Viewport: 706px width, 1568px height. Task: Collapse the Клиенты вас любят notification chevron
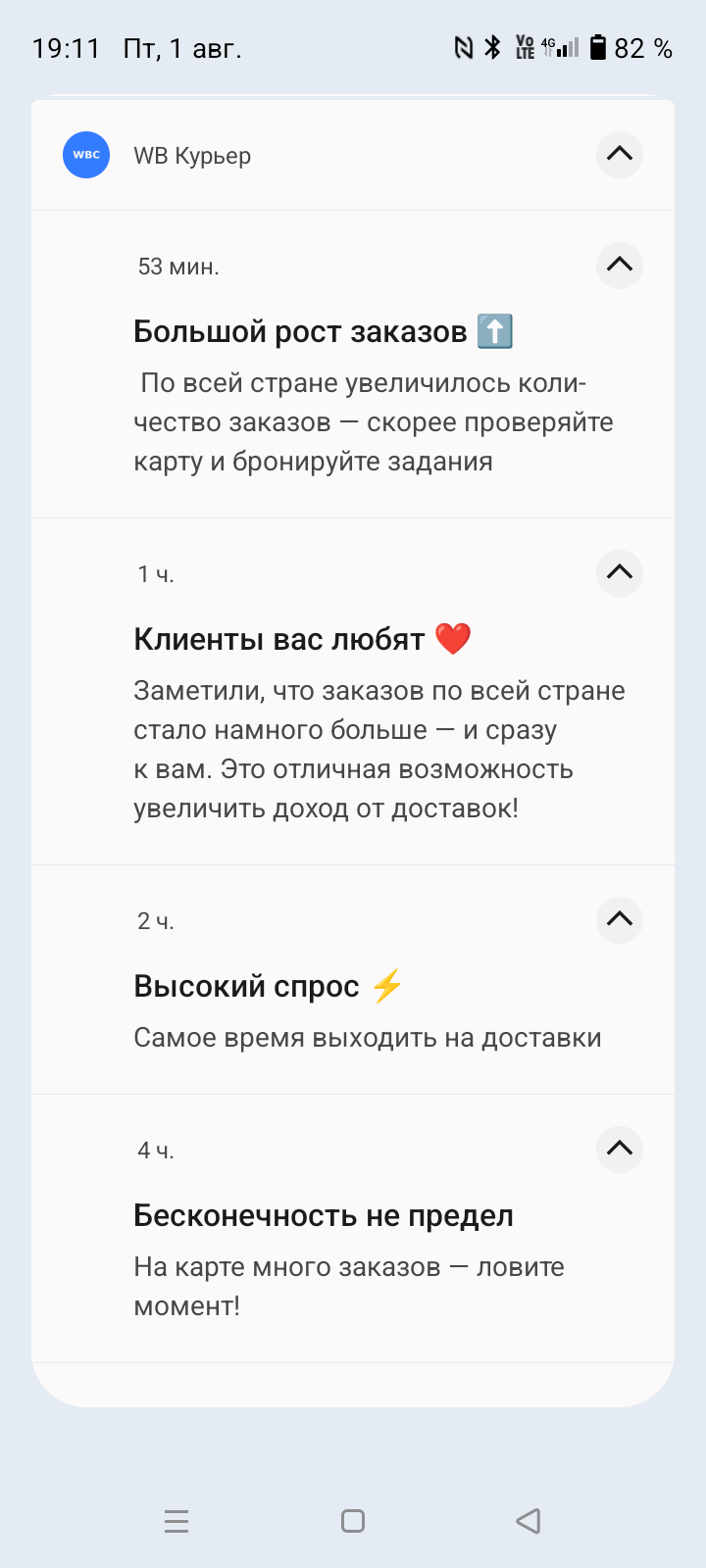619,572
